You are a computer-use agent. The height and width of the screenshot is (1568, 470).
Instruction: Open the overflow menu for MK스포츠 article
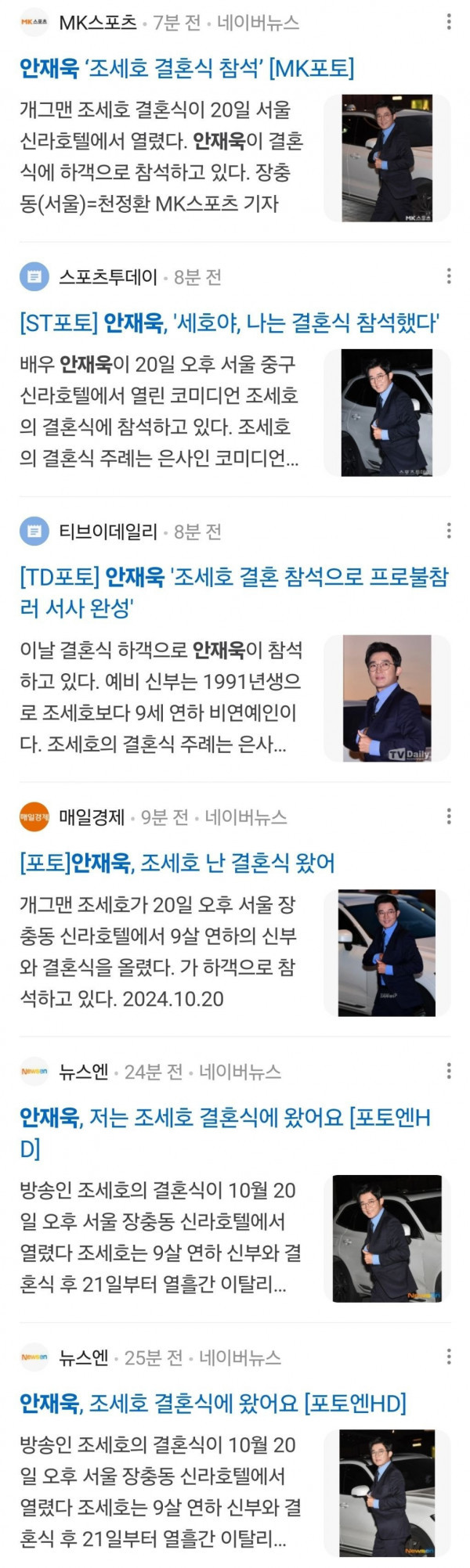pos(448,22)
